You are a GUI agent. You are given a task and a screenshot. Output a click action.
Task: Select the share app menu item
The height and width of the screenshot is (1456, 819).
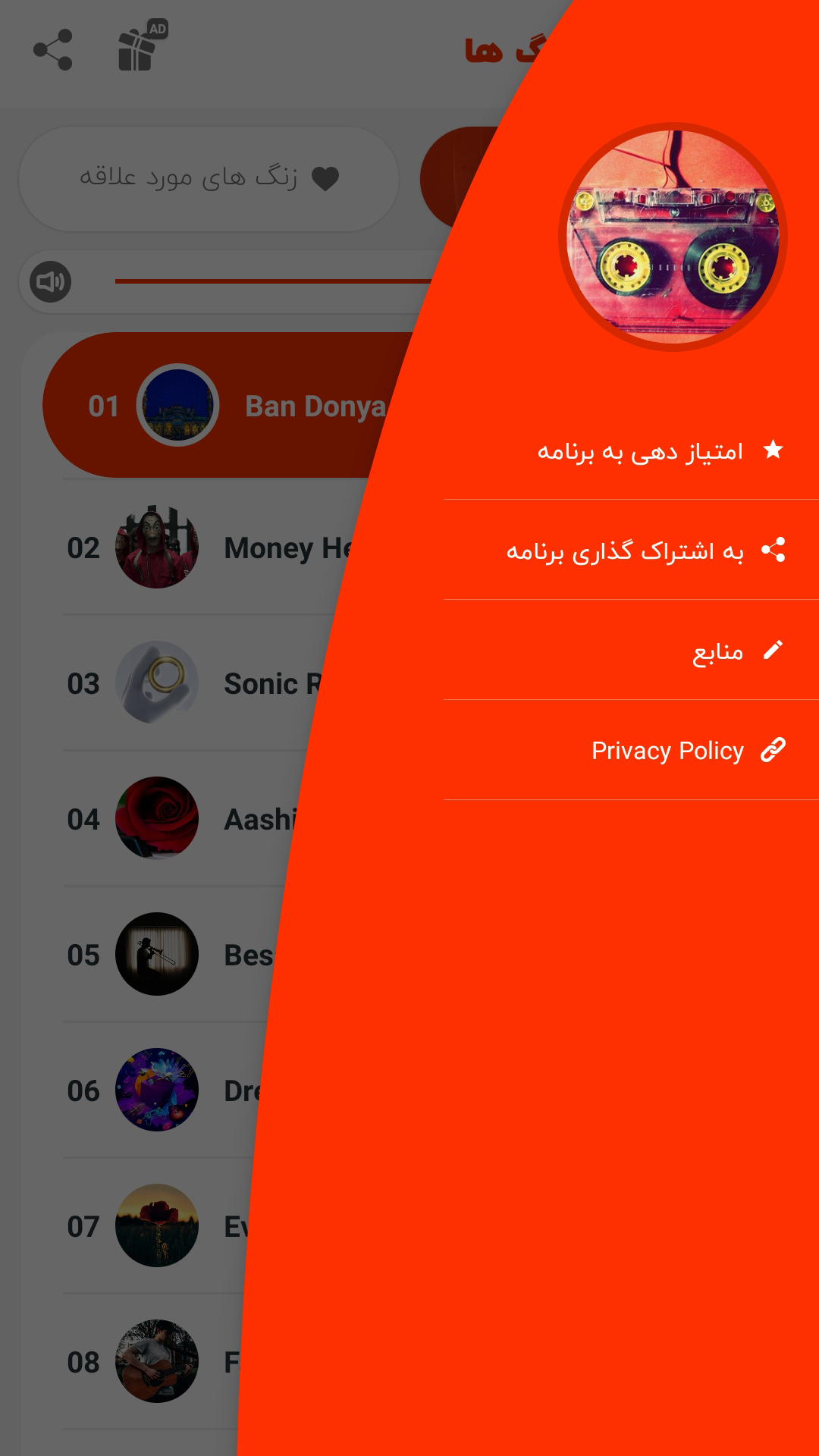(x=626, y=551)
